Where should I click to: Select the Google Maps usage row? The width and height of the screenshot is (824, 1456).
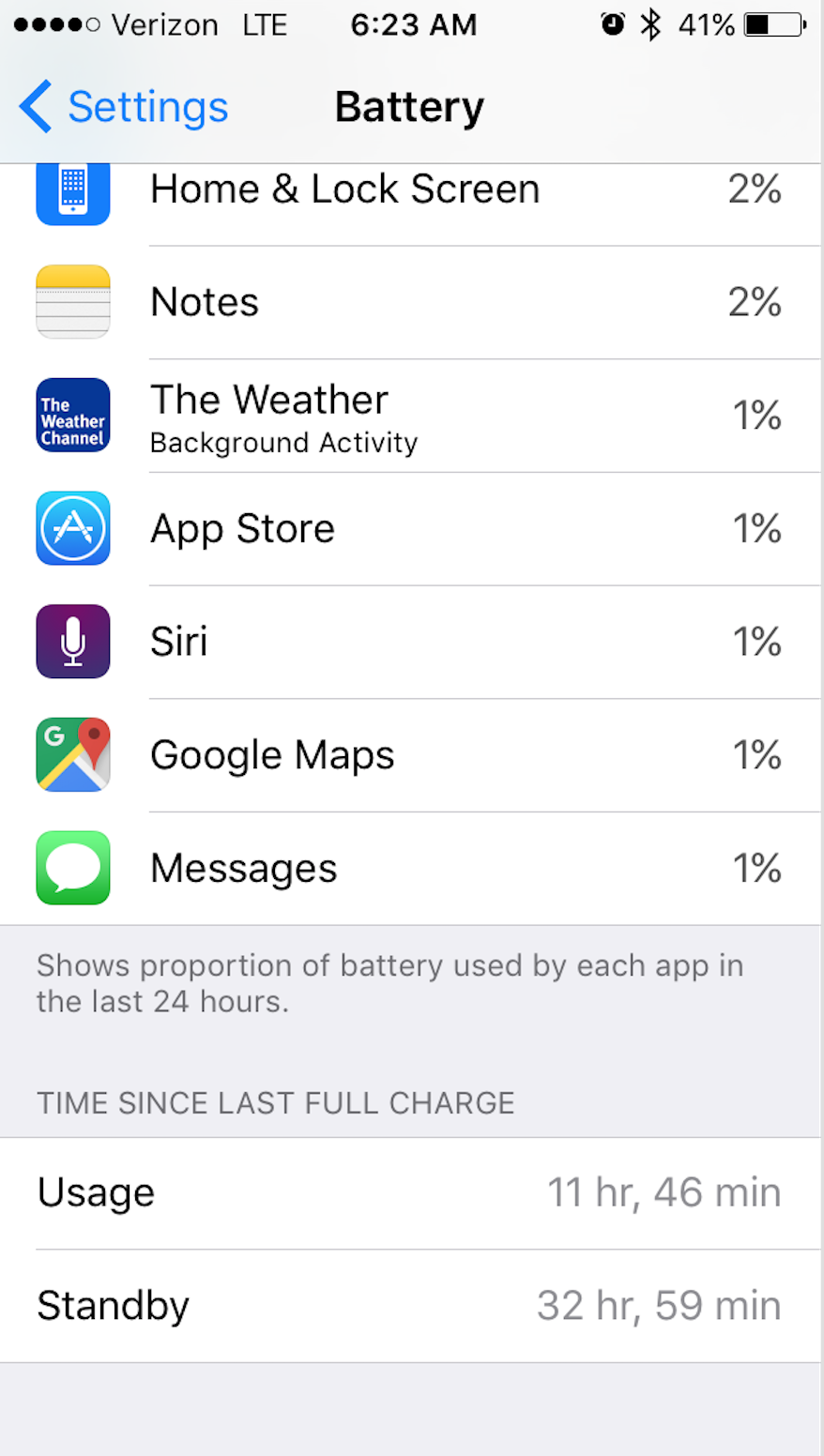click(x=412, y=755)
